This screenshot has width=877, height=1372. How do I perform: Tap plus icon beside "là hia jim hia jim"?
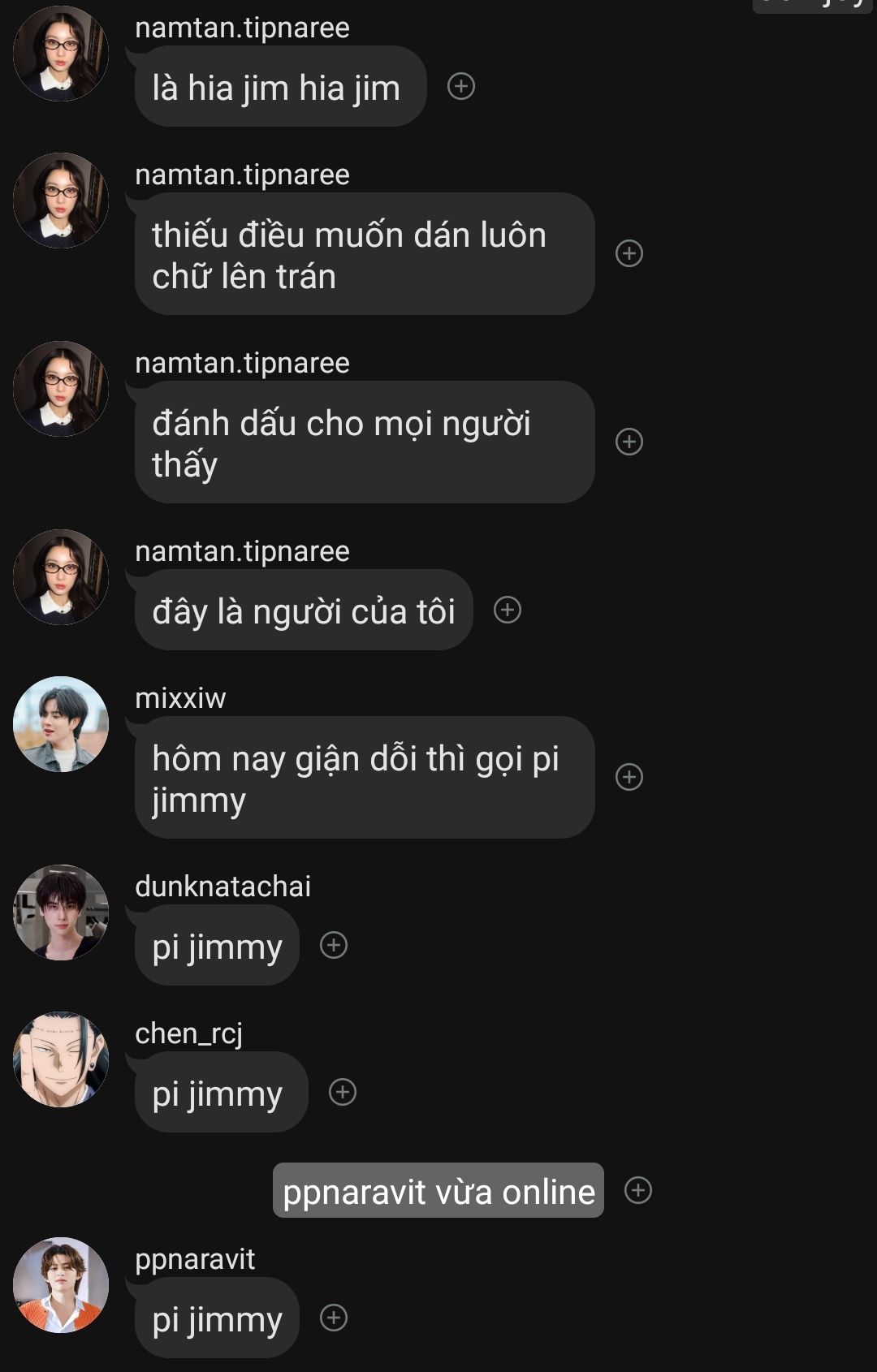[461, 86]
